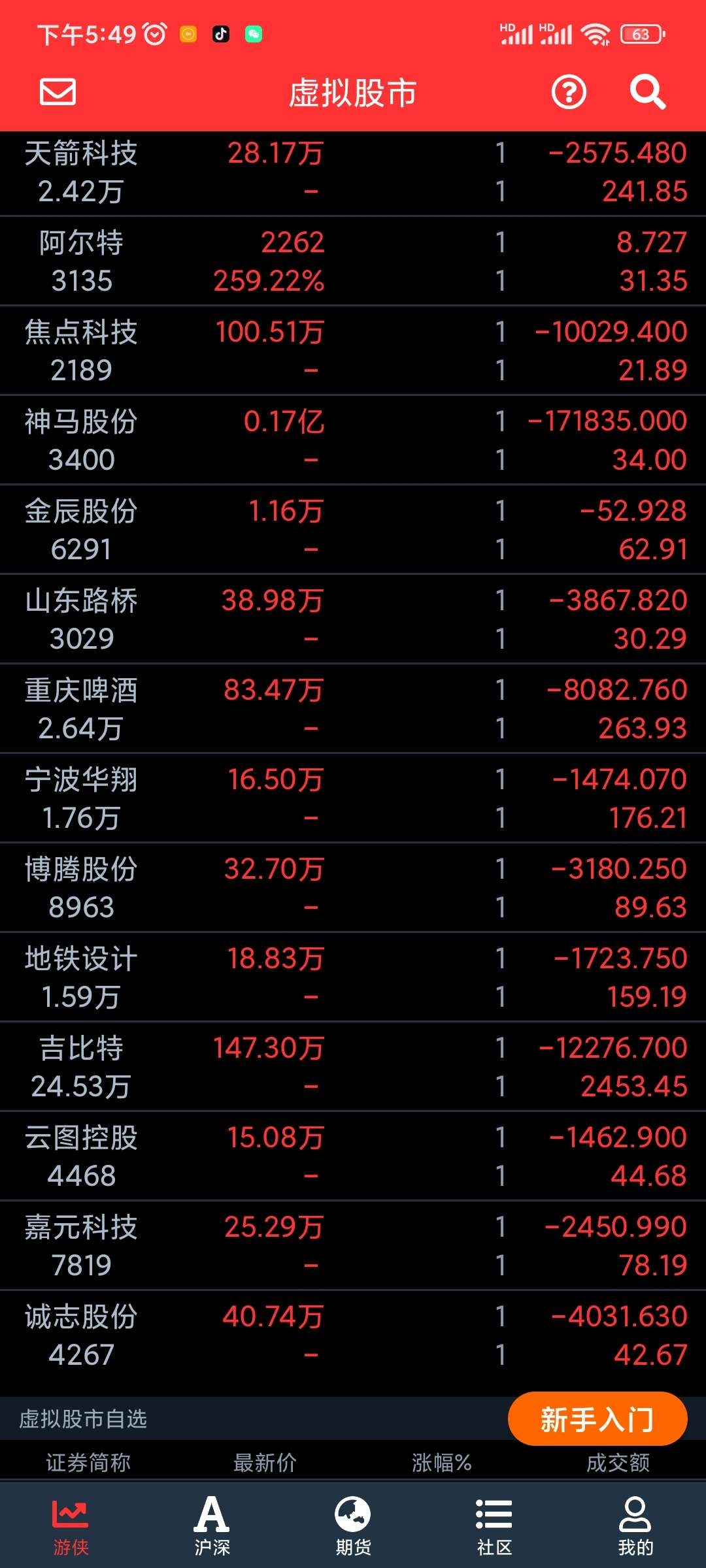Select the 云图控股 stock row
706x1568 pixels.
[353, 1156]
